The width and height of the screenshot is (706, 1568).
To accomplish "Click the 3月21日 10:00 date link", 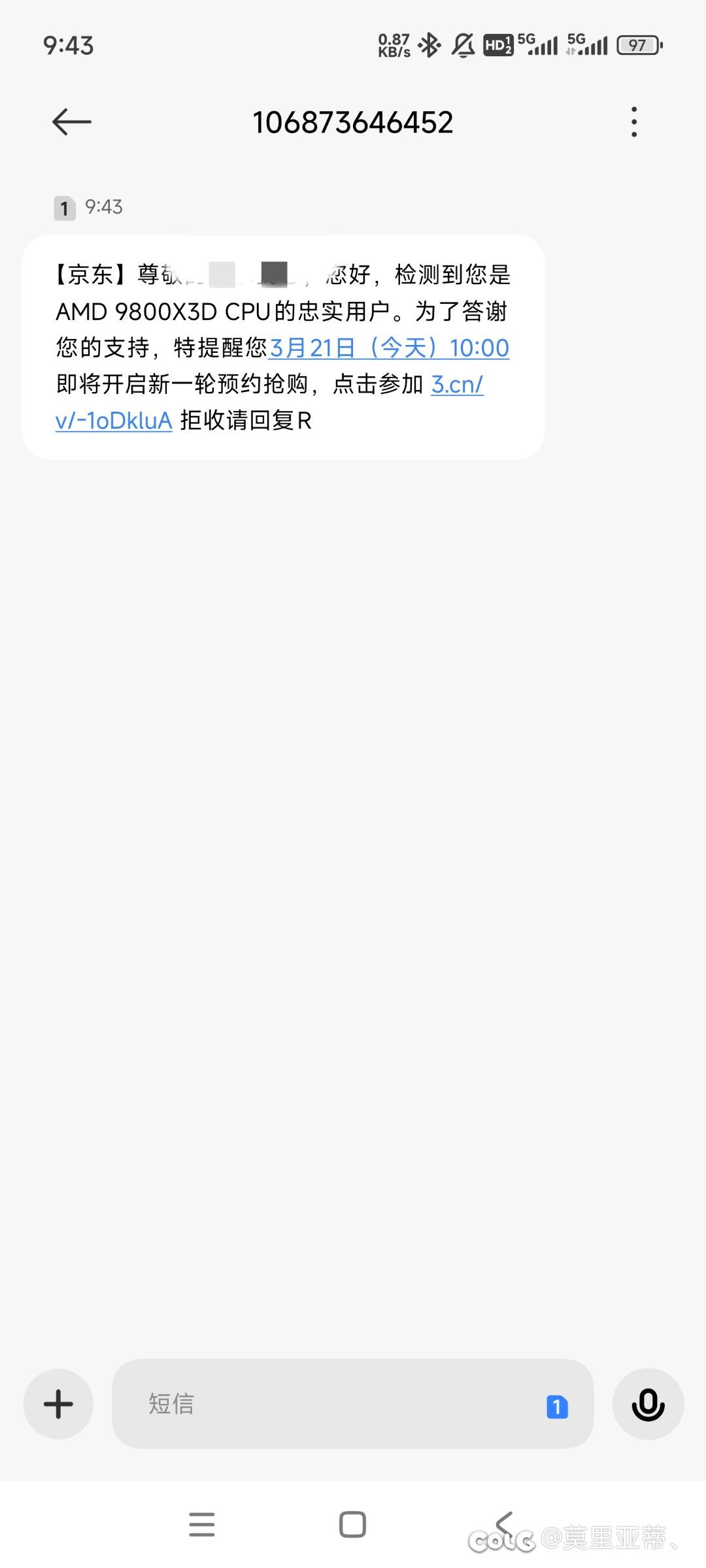I will pos(390,349).
